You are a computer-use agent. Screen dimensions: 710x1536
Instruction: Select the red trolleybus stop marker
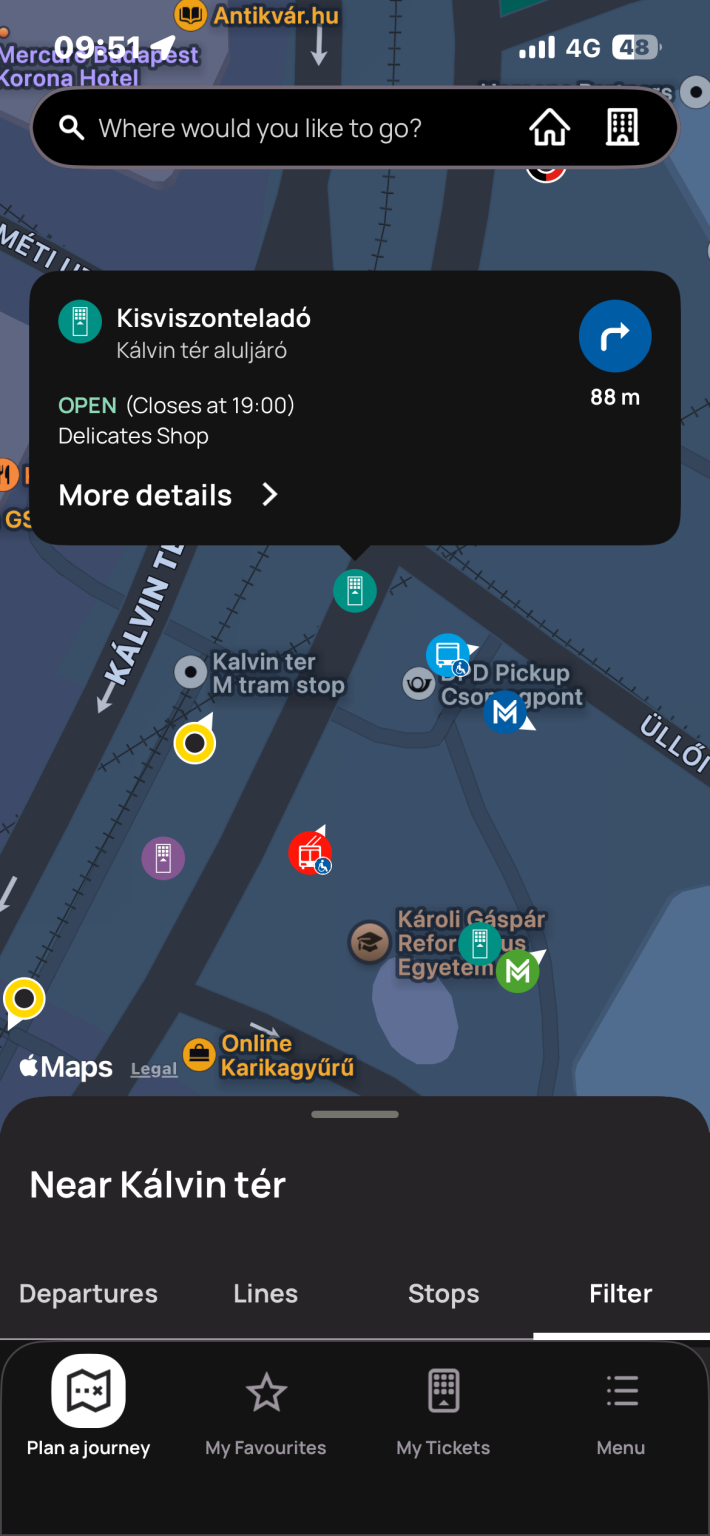click(310, 853)
